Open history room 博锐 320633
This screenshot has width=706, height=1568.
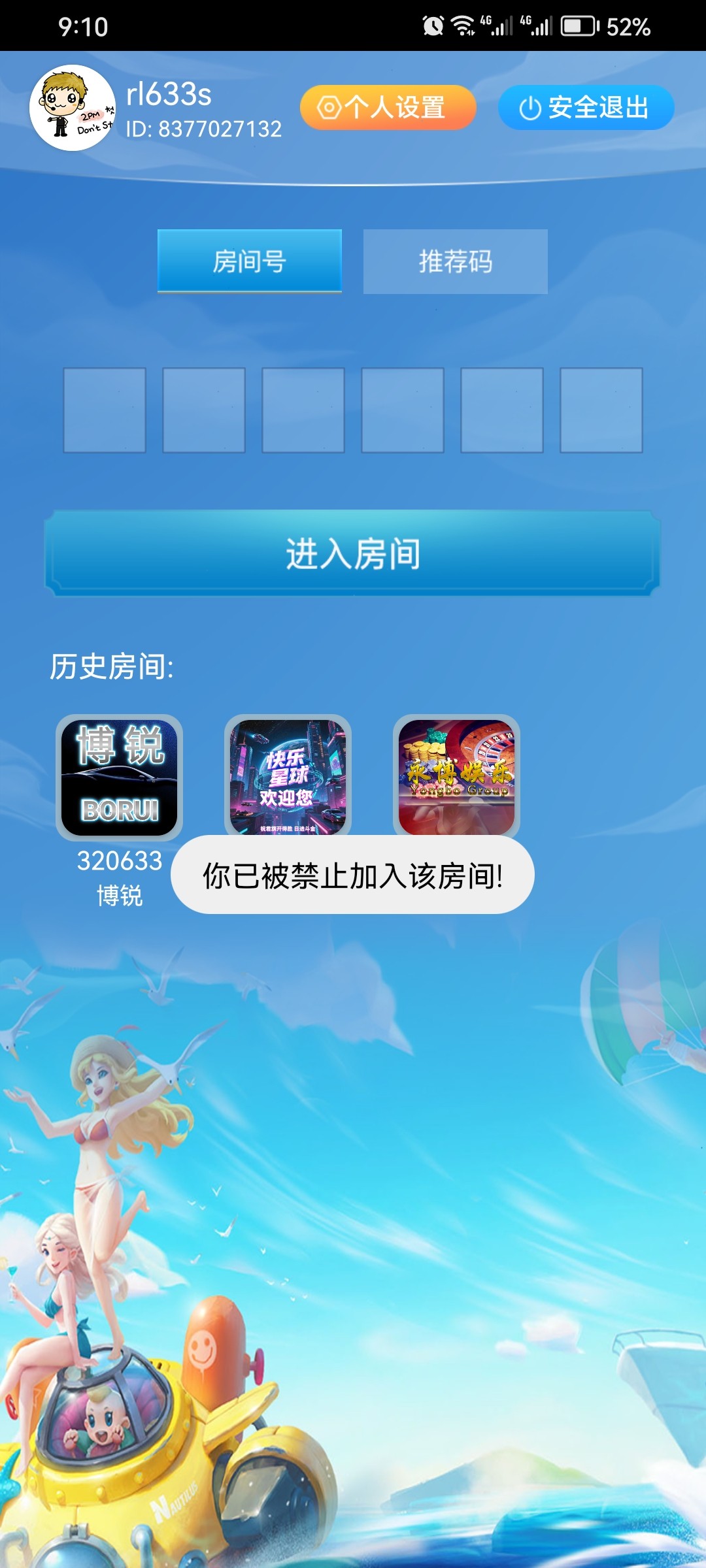tap(120, 777)
